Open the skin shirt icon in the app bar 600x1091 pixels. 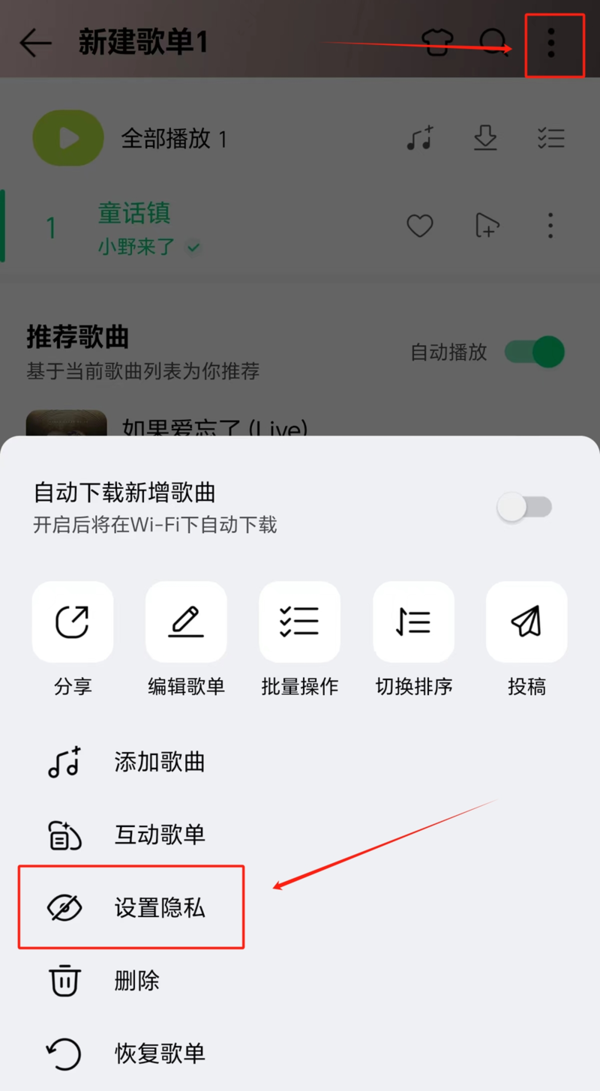437,43
